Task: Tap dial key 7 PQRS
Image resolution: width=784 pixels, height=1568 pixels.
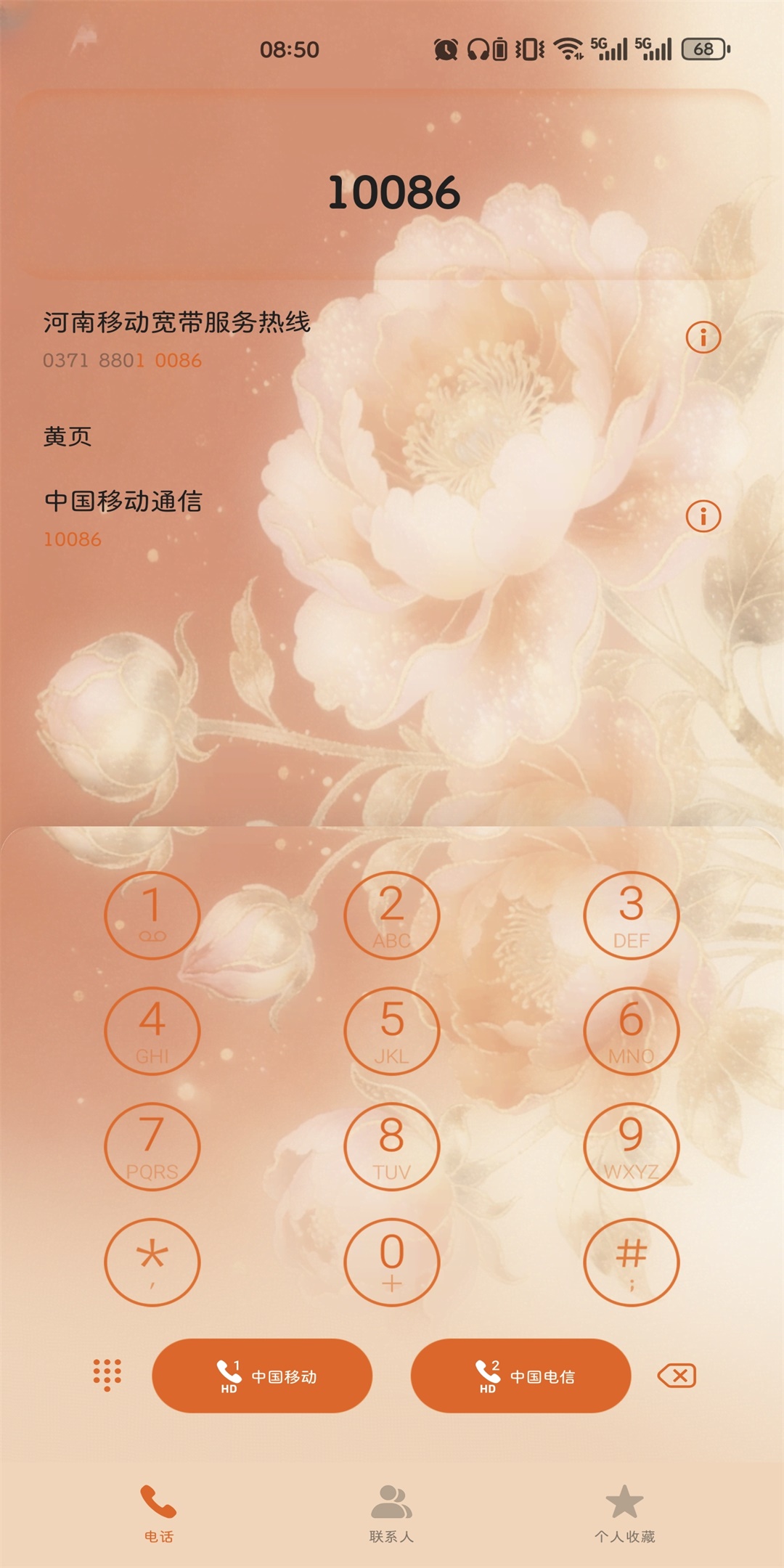Action: point(152,1146)
